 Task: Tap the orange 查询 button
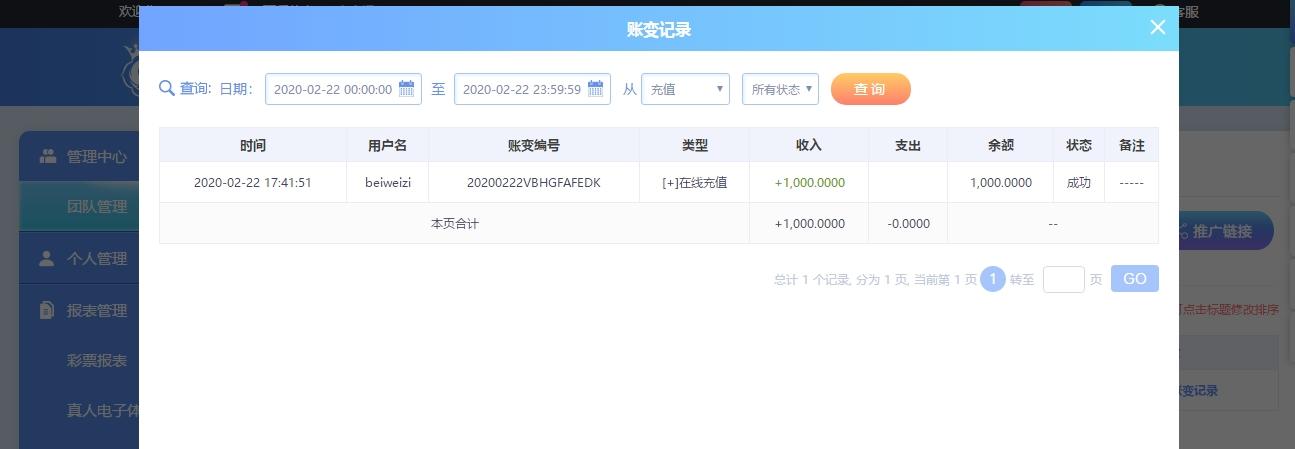(x=870, y=89)
